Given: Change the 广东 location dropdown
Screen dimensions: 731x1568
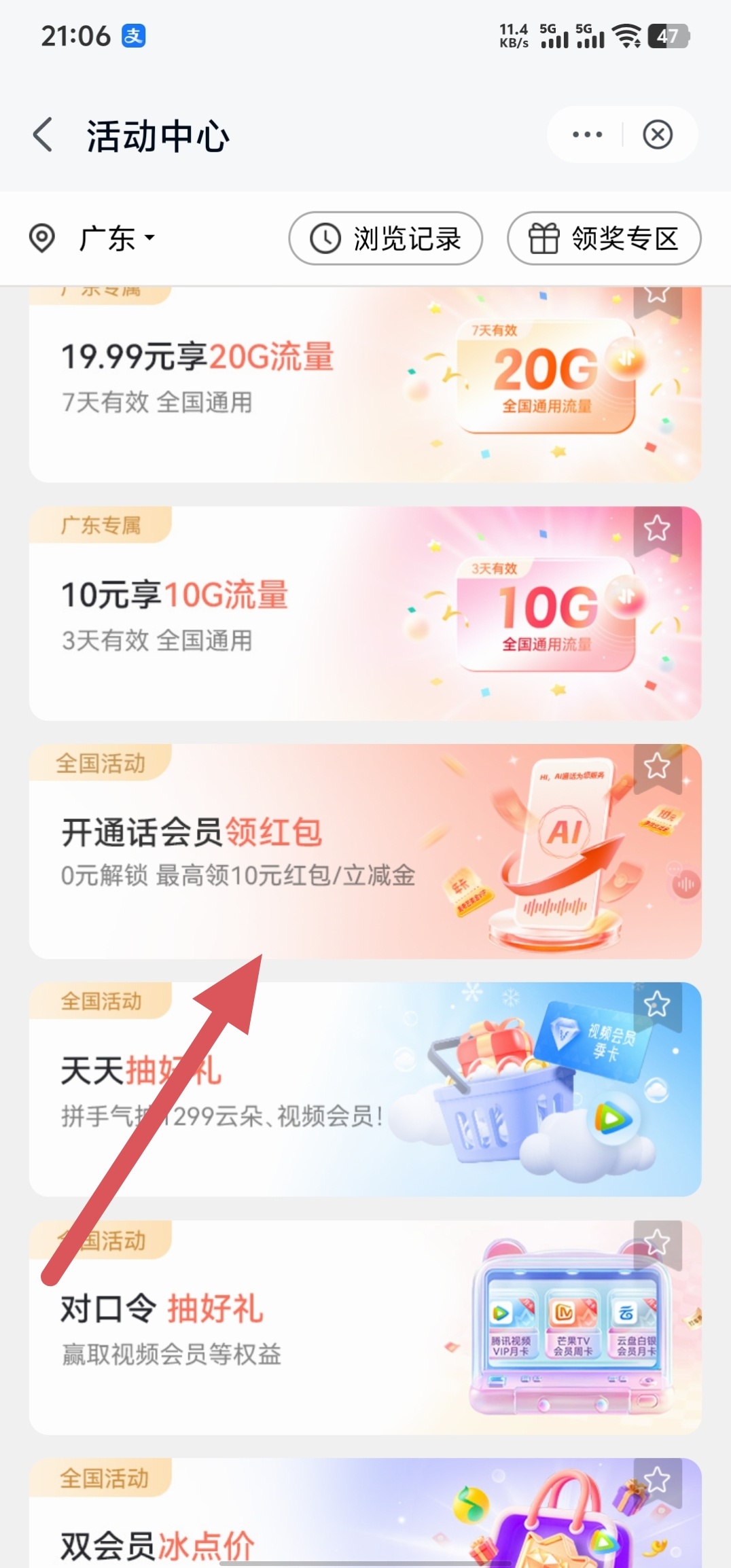Looking at the screenshot, I should 115,238.
